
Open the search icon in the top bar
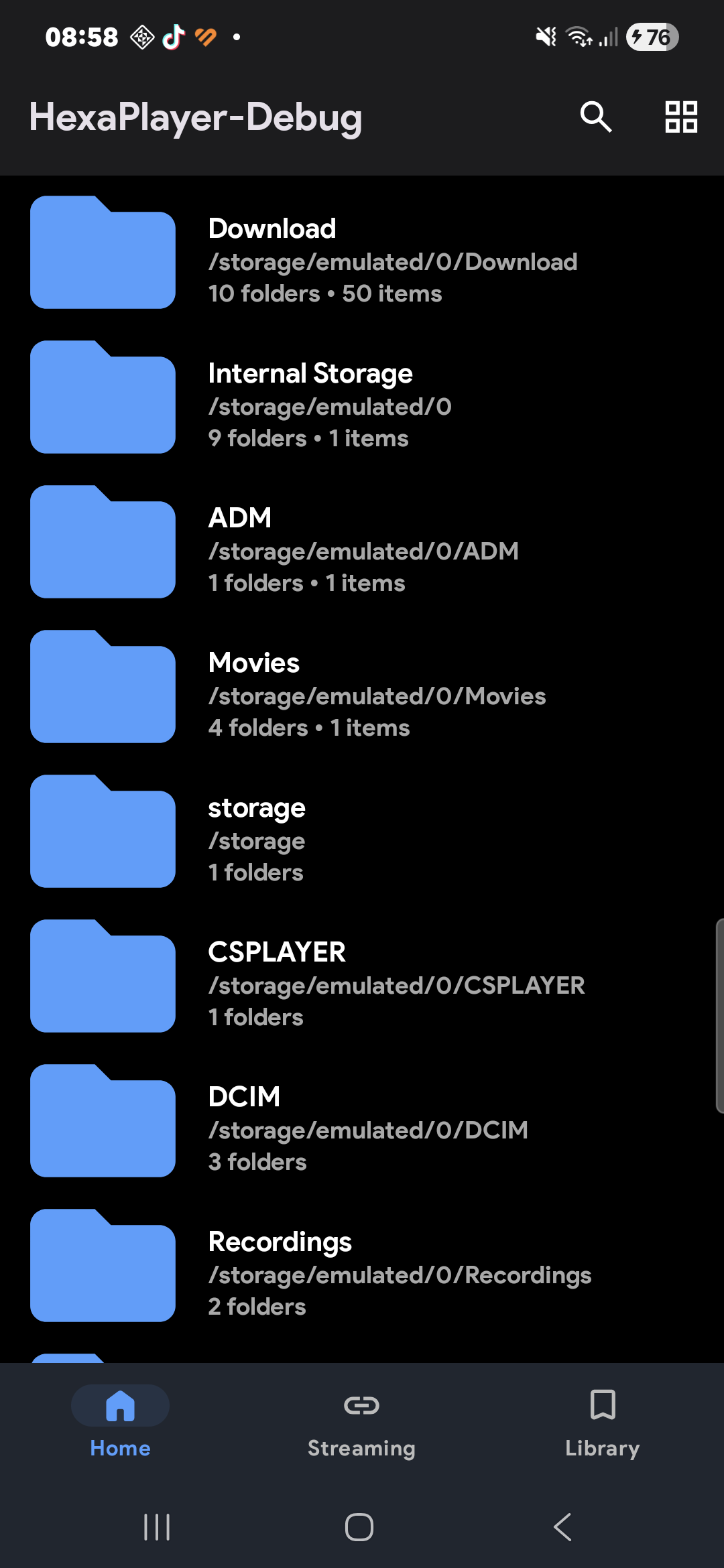point(595,117)
